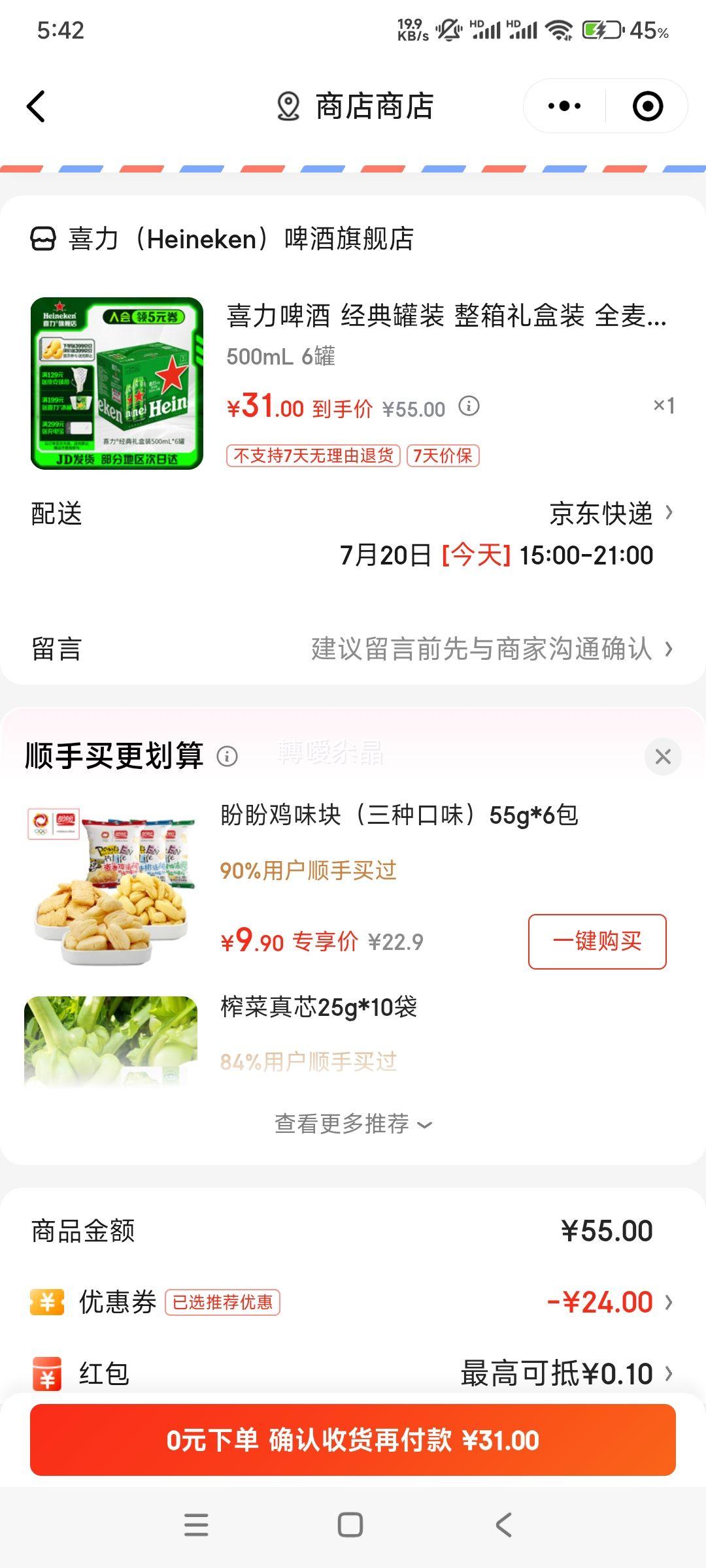Open the mini-program three-dot menu
Image resolution: width=706 pixels, height=1568 pixels.
(x=564, y=106)
